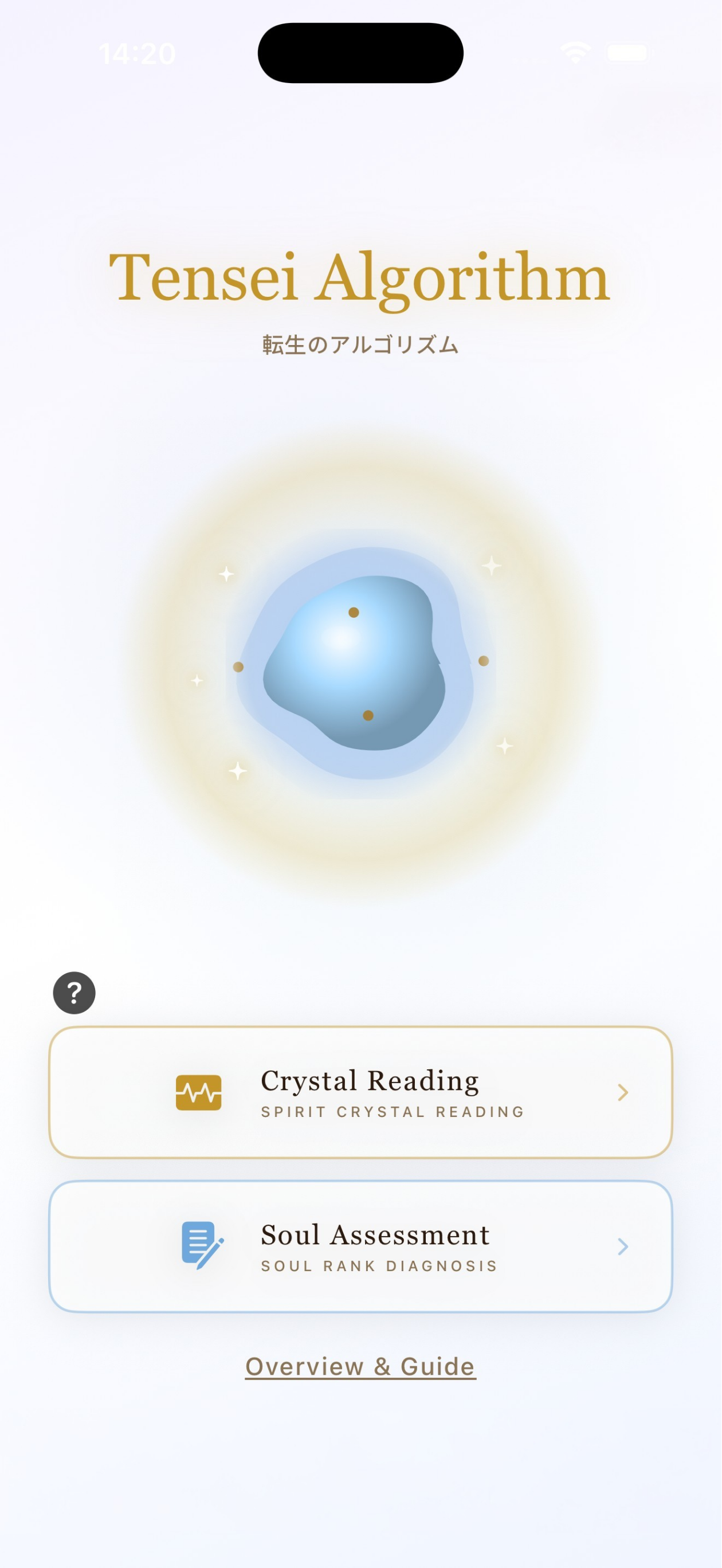Viewport: 722px width, 1568px height.
Task: Open the Overview & Guide link
Action: click(x=360, y=1366)
